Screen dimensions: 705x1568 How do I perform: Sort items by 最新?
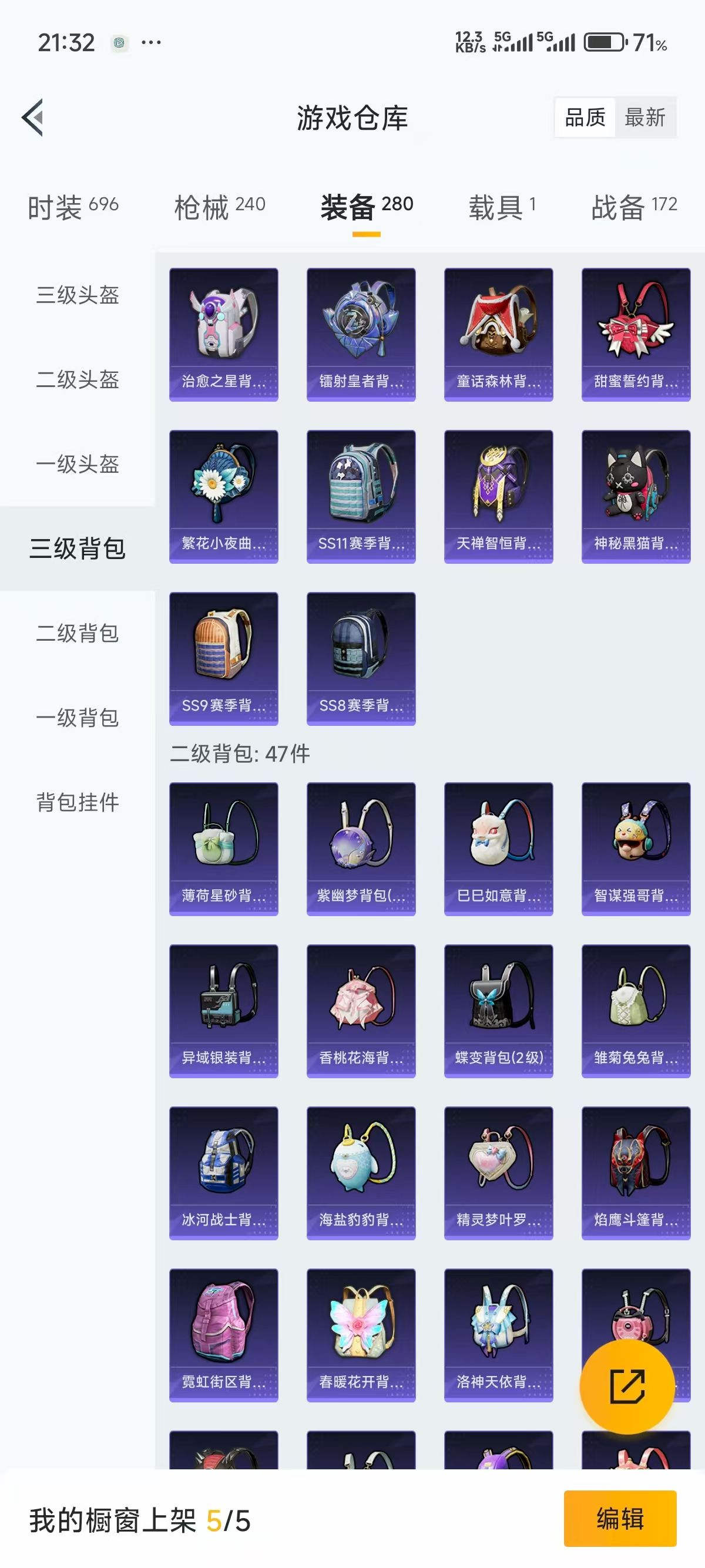tap(644, 117)
